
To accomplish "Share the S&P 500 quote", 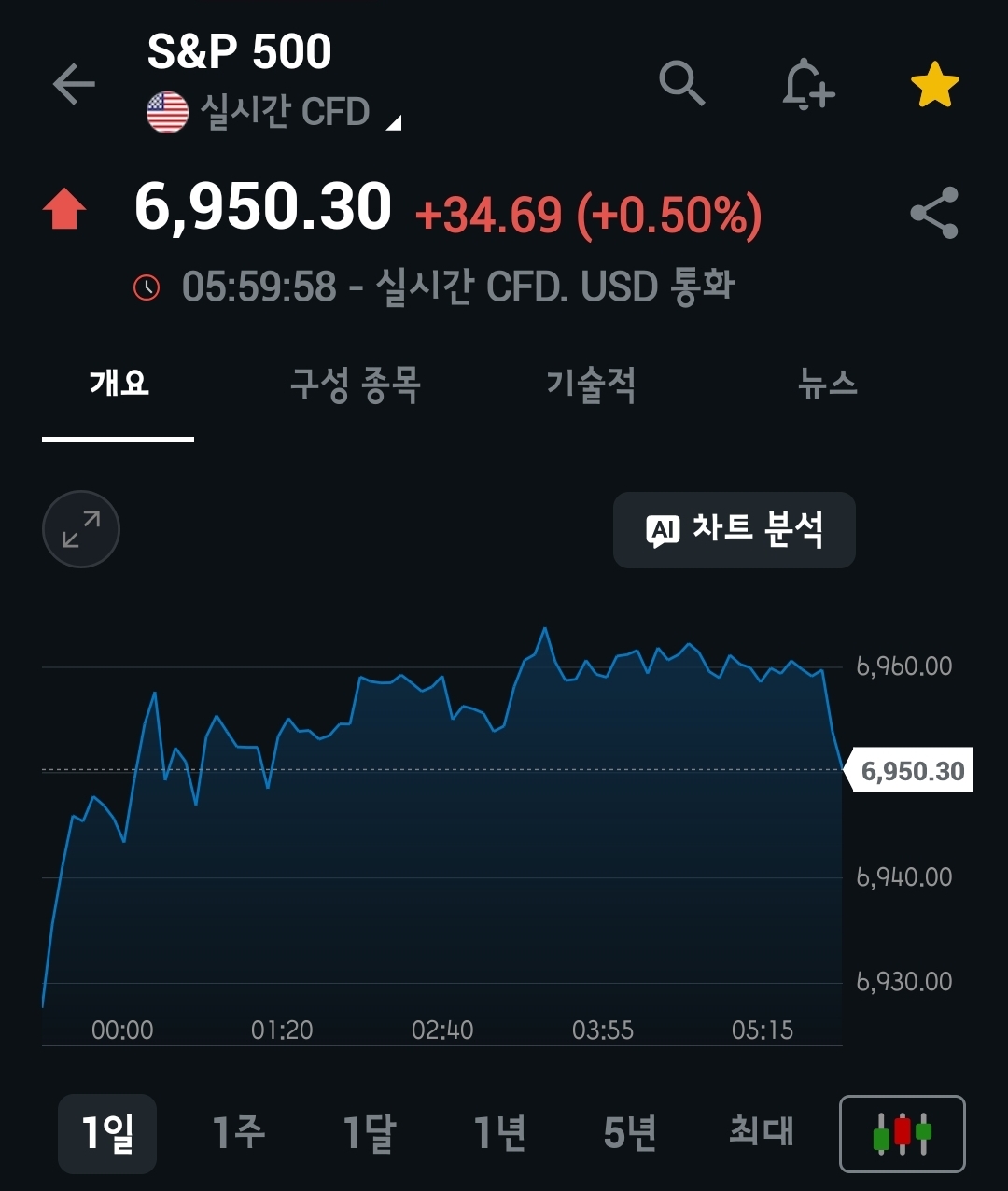I will [934, 213].
